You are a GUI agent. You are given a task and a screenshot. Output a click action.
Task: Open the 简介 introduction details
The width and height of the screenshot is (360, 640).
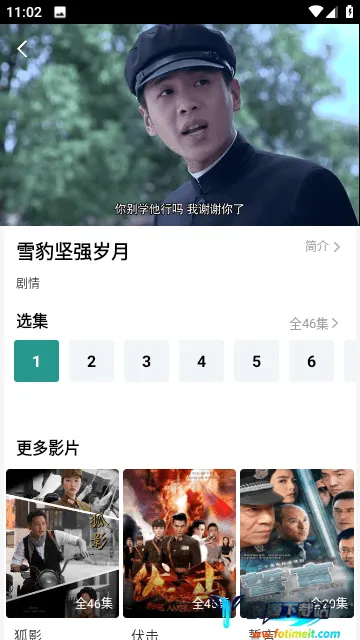(322, 247)
